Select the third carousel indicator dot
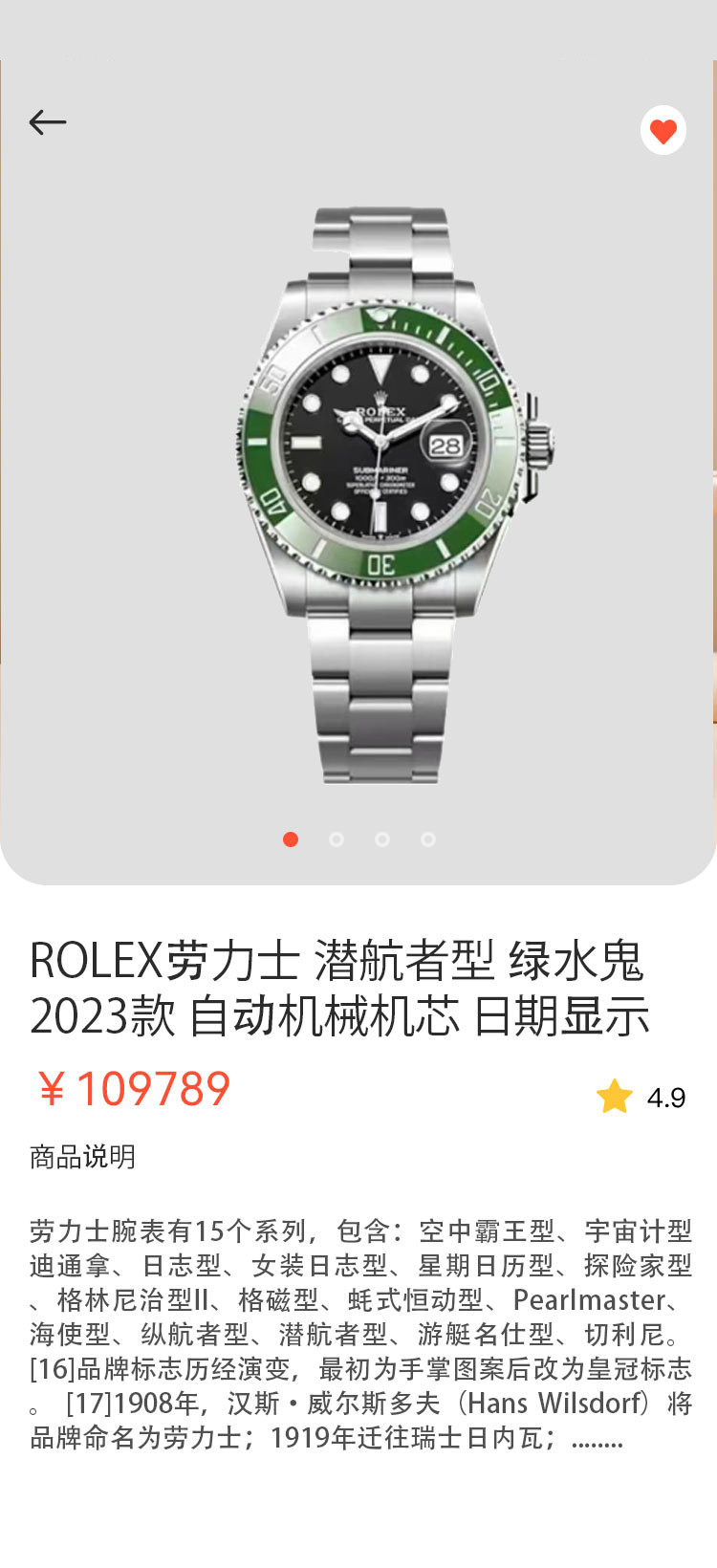 point(382,839)
